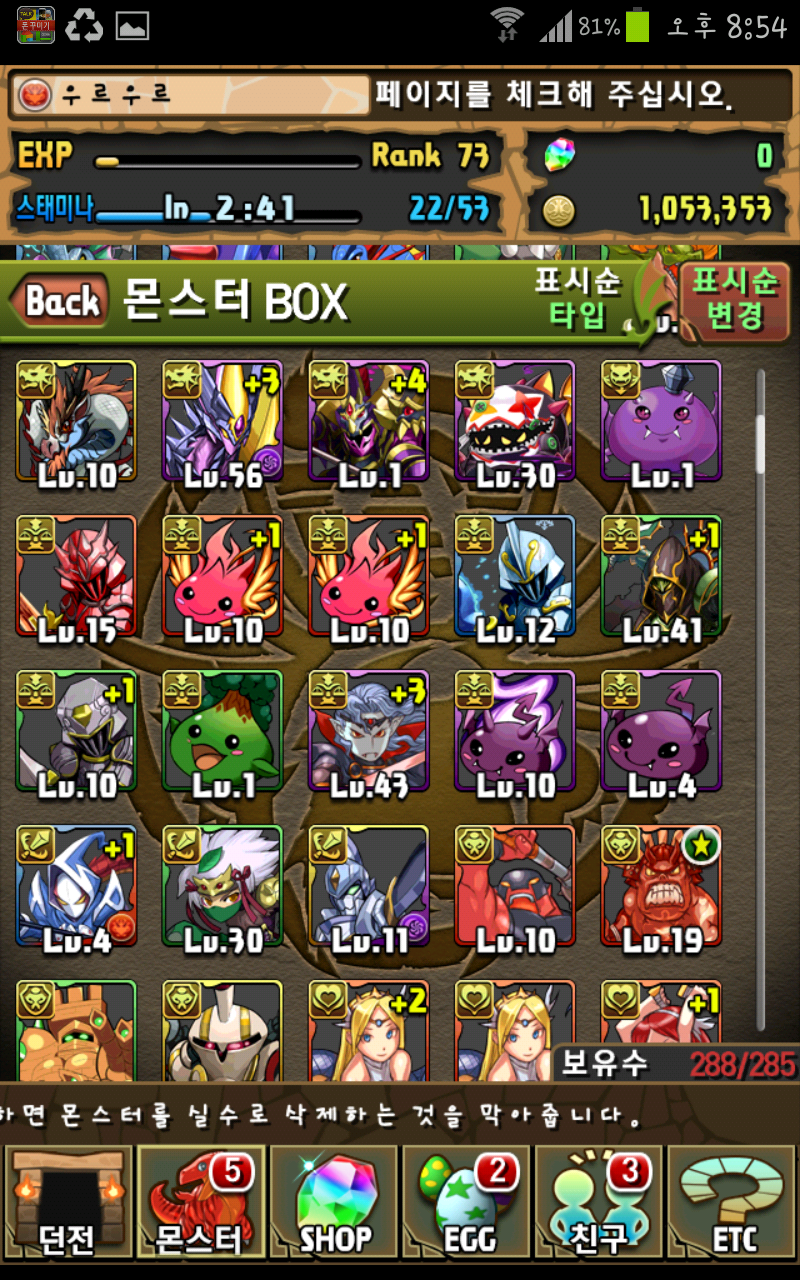800x1280 pixels.
Task: Switch to the 몬스터 tab
Action: pyautogui.click(x=200, y=1202)
